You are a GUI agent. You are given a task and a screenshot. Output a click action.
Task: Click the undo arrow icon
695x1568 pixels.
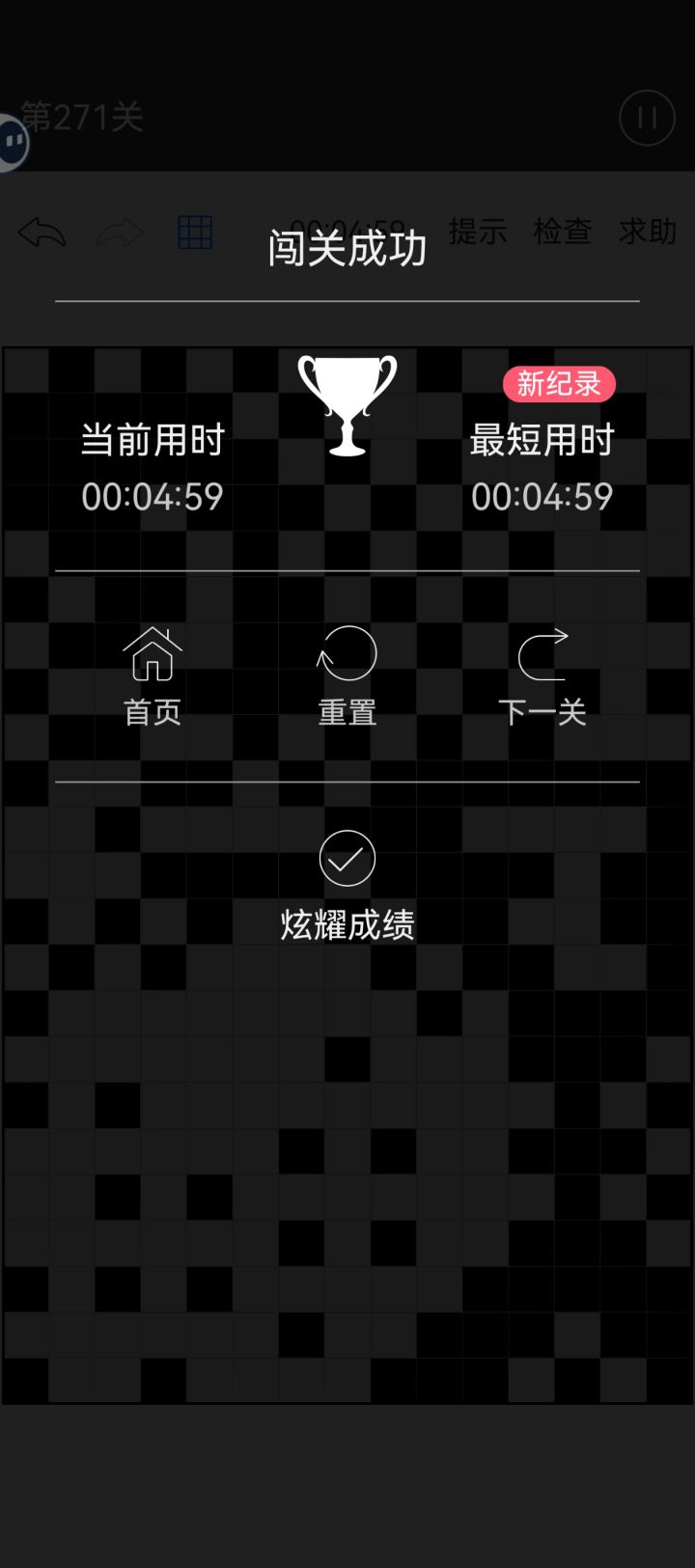click(41, 233)
